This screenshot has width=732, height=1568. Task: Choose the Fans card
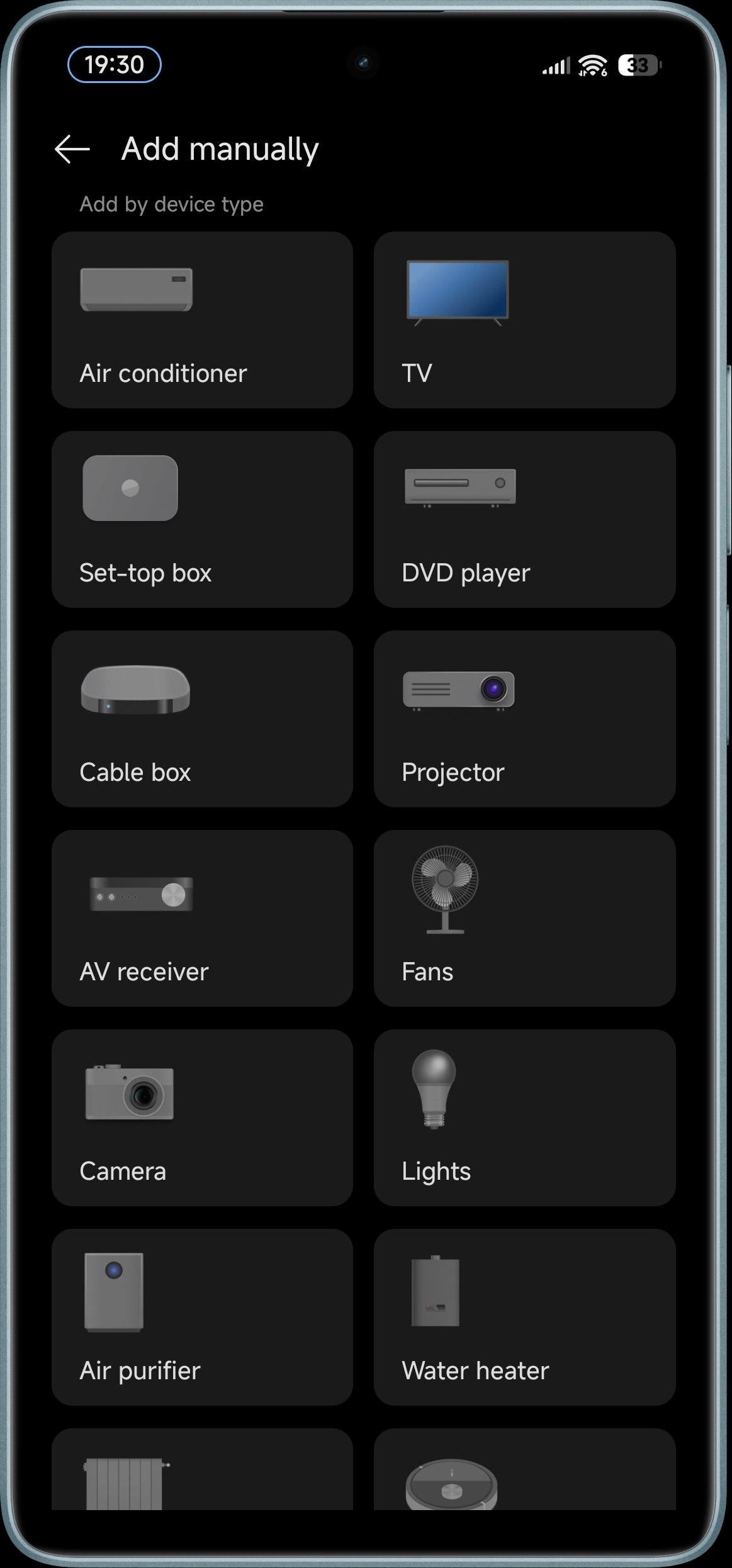[524, 918]
